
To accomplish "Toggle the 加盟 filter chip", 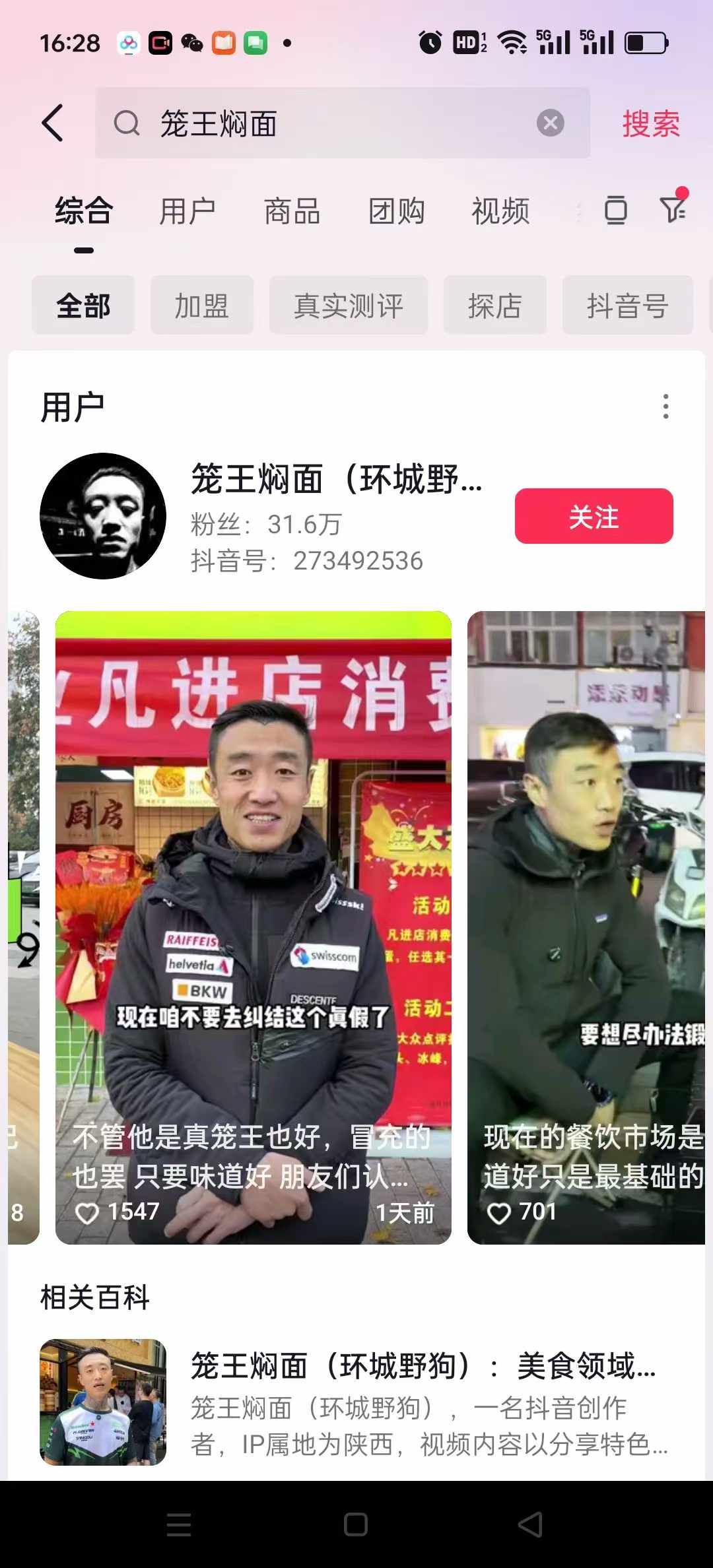I will pyautogui.click(x=201, y=306).
